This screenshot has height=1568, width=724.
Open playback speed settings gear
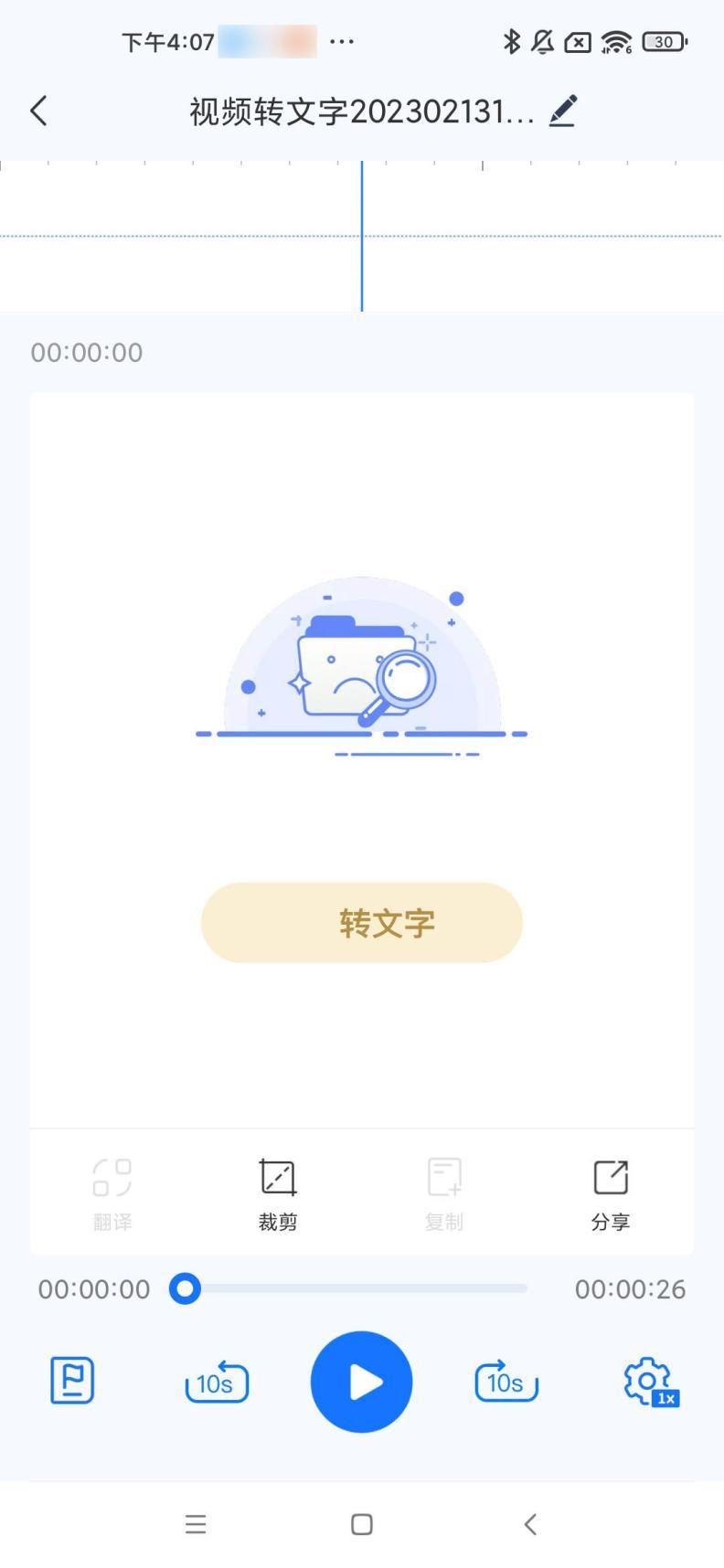[x=649, y=1382]
